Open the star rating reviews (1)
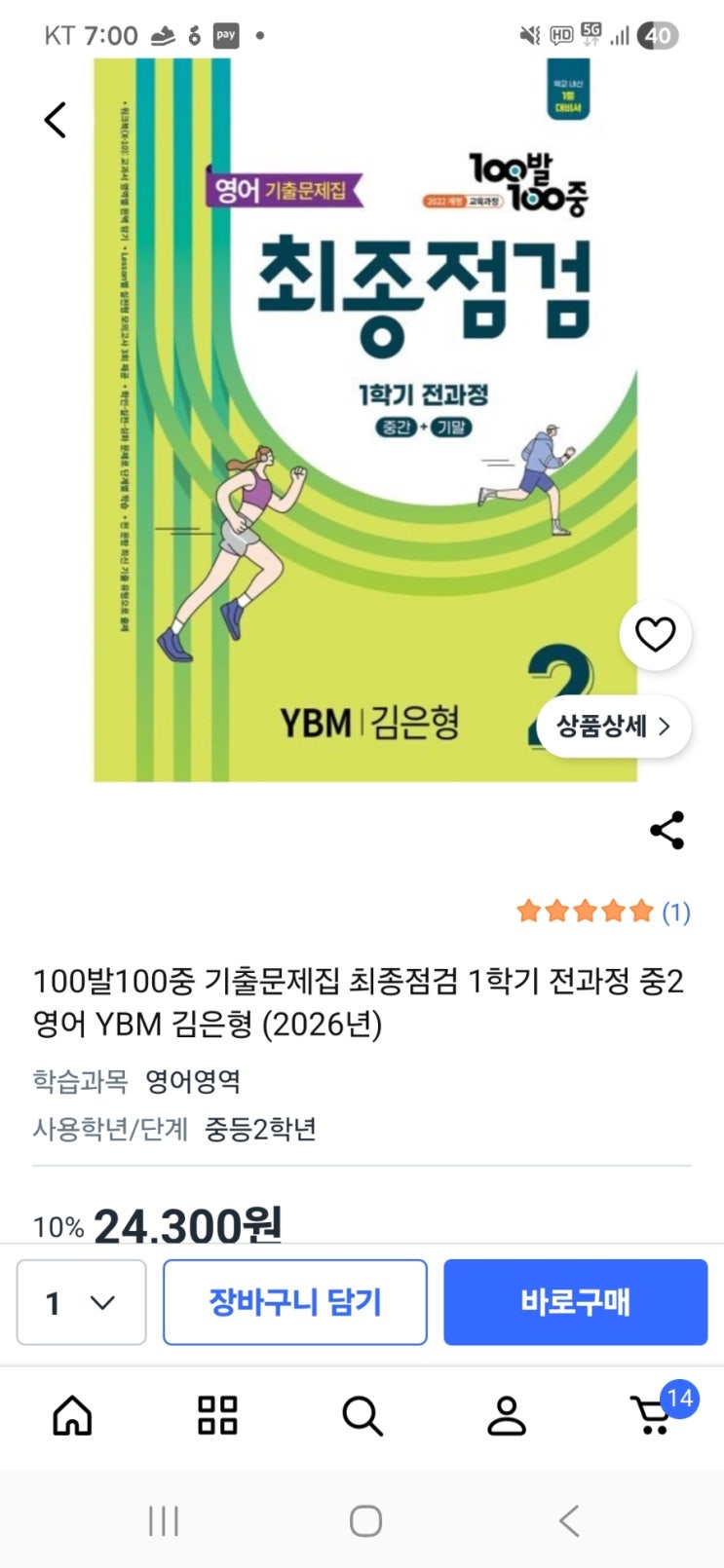Image resolution: width=724 pixels, height=1568 pixels. 603,912
